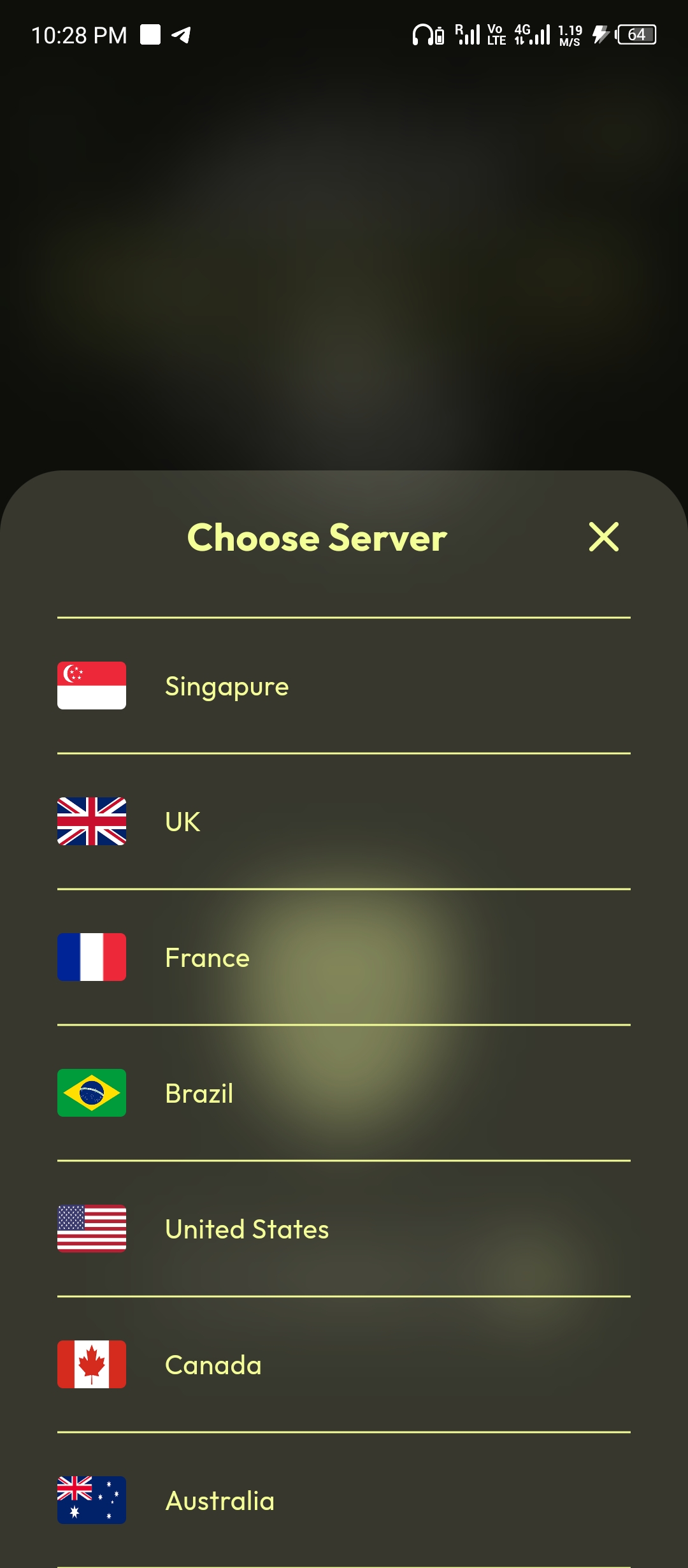Select the United States server
688x1568 pixels.
coord(344,1229)
